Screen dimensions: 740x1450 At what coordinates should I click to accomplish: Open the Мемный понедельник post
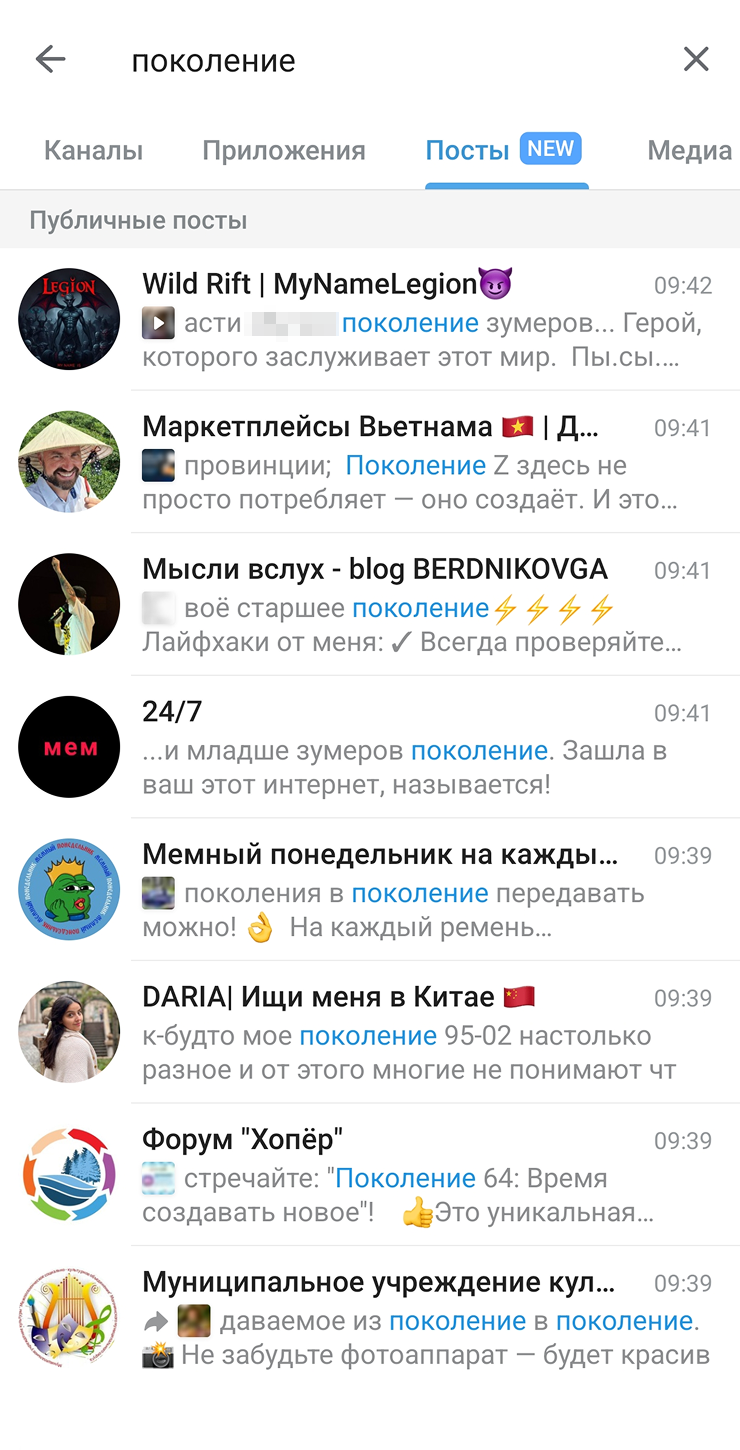(x=420, y=890)
